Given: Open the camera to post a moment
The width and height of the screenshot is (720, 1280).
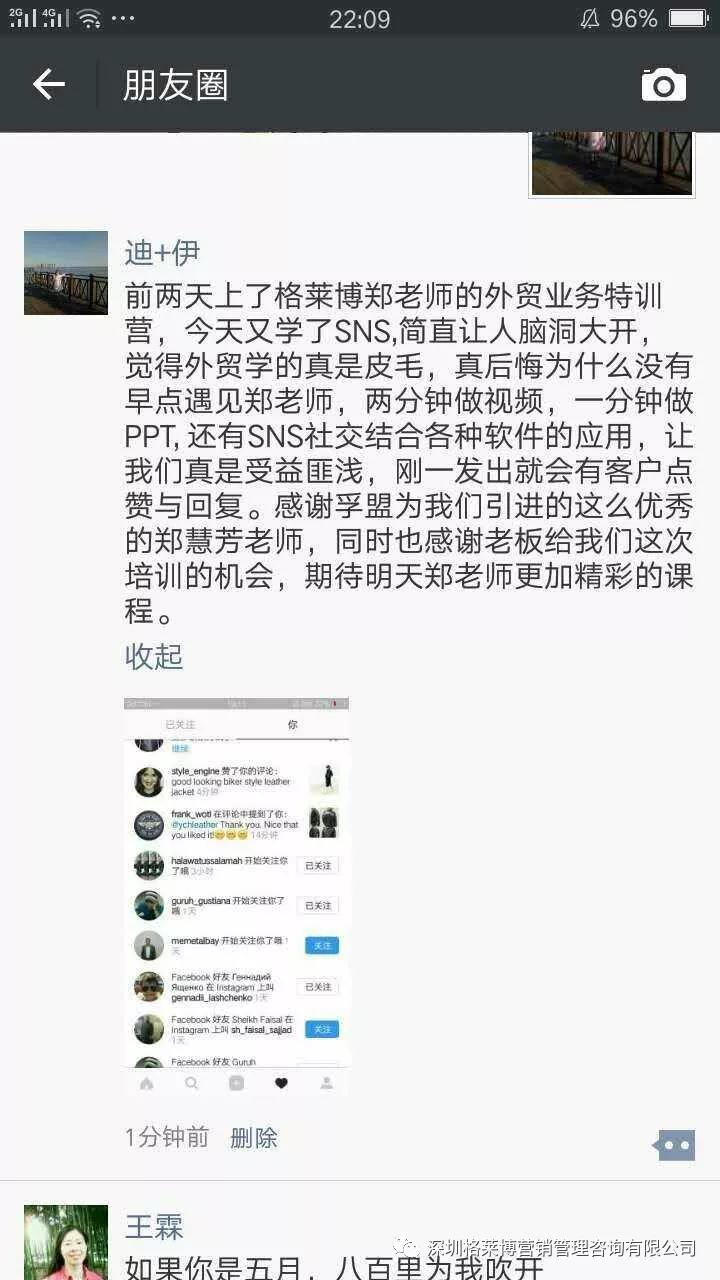Looking at the screenshot, I should (x=664, y=85).
